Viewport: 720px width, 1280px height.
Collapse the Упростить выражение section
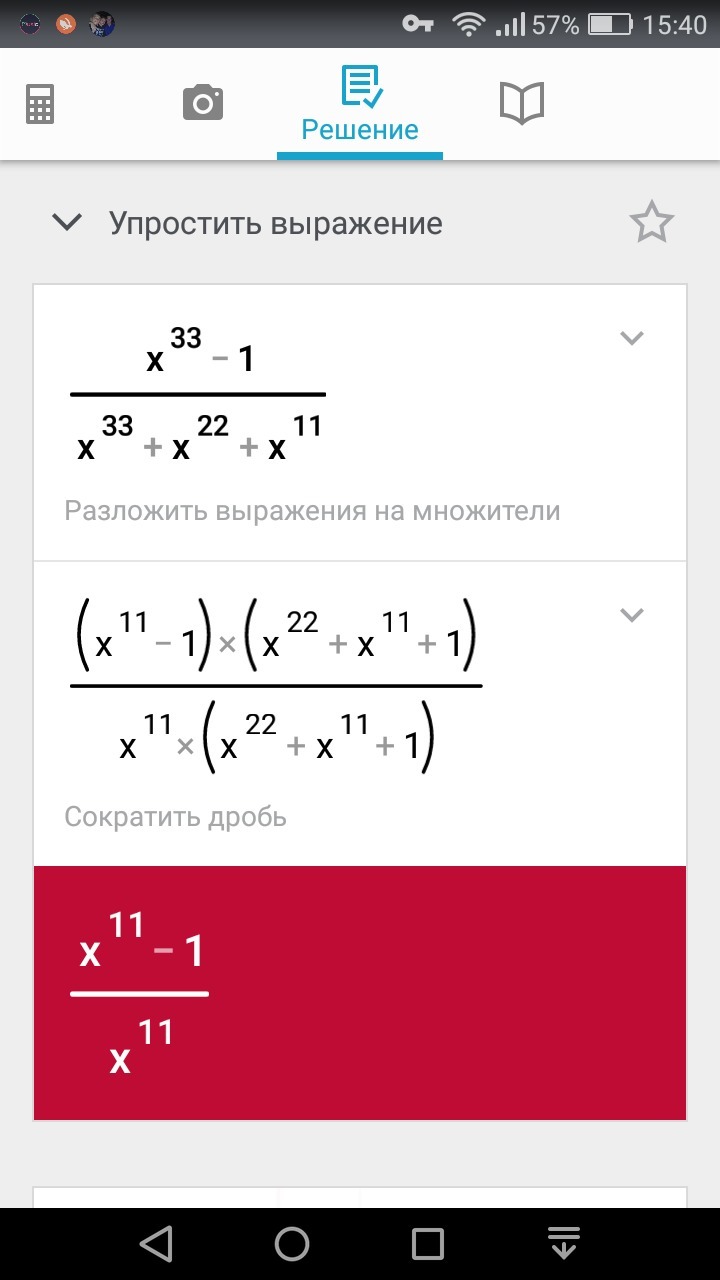(67, 222)
